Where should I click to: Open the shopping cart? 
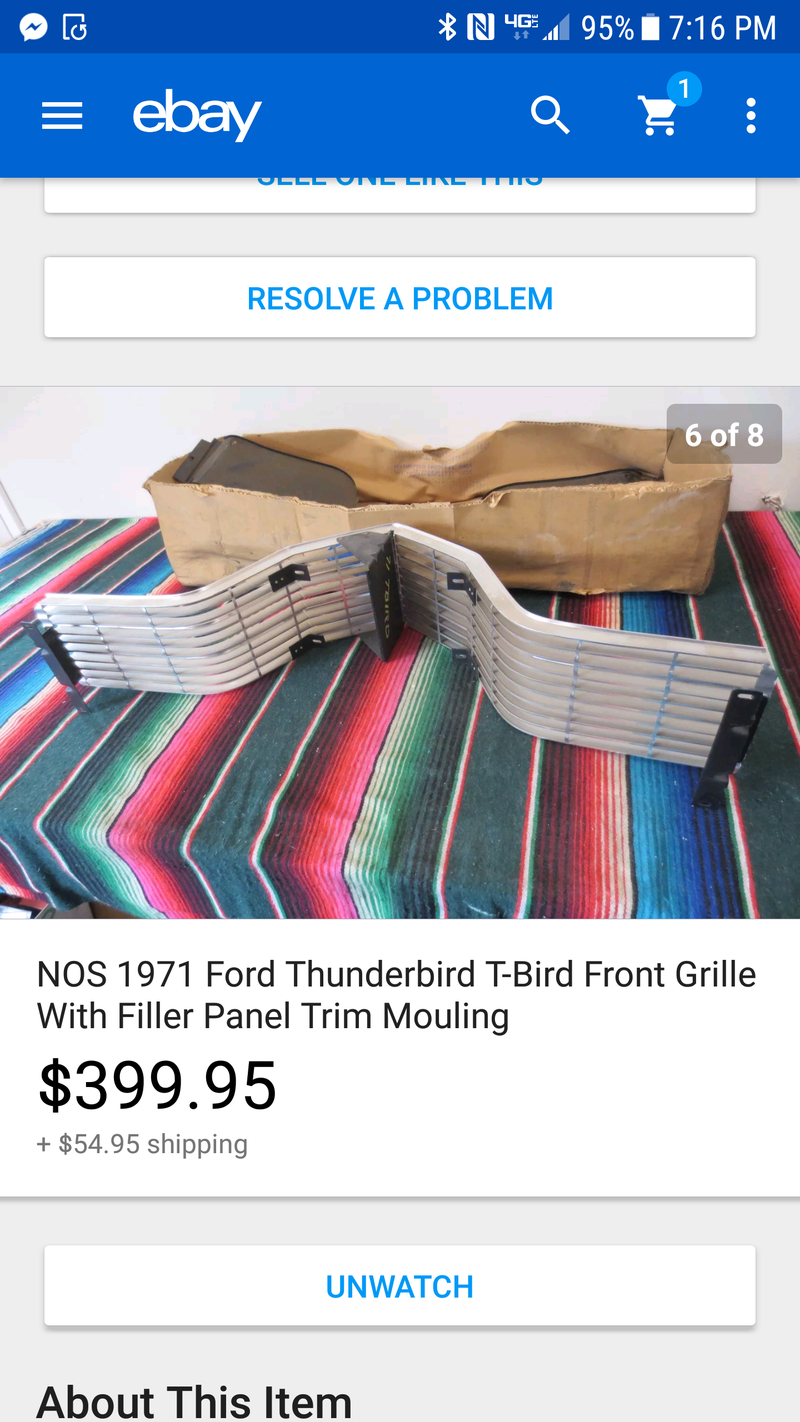(x=660, y=116)
